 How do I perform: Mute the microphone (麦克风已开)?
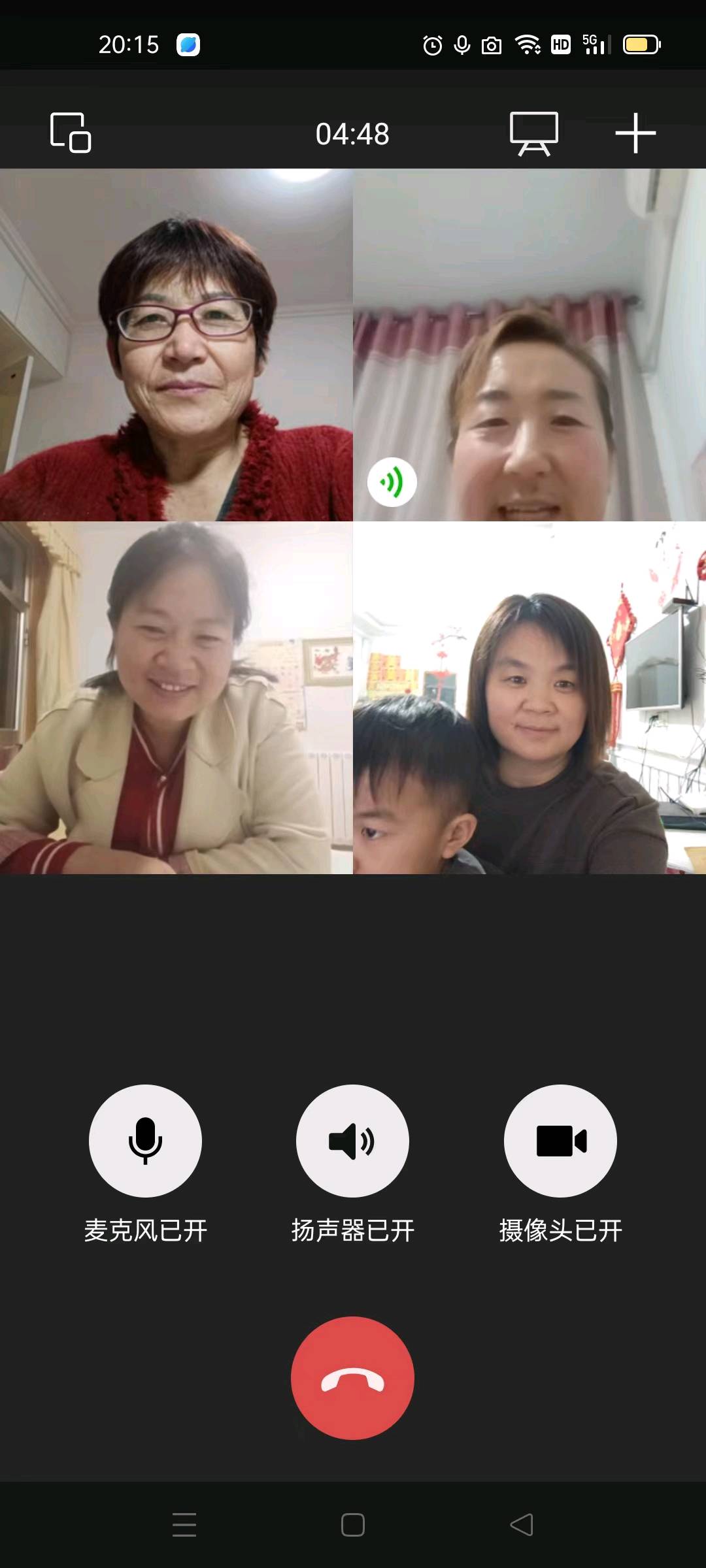click(145, 1141)
